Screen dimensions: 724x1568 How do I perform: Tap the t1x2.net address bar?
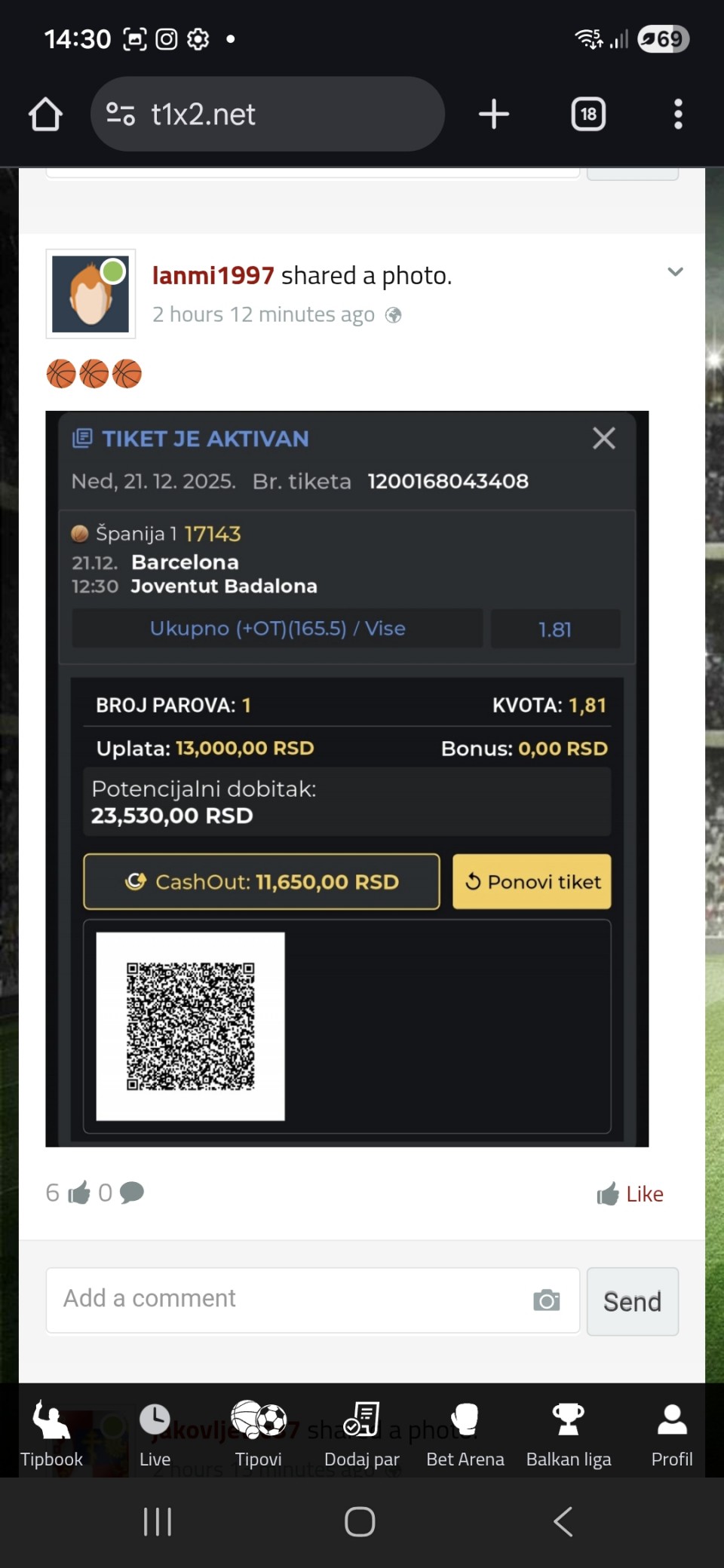point(268,115)
